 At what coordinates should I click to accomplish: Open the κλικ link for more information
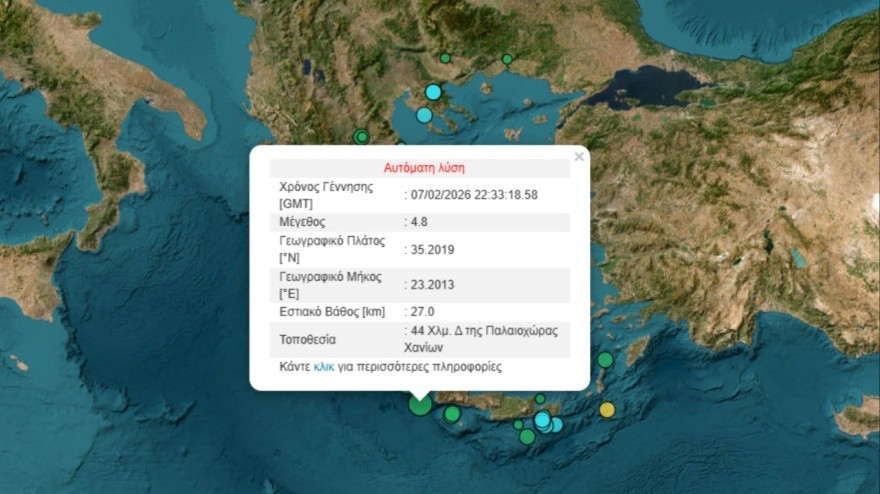click(324, 367)
